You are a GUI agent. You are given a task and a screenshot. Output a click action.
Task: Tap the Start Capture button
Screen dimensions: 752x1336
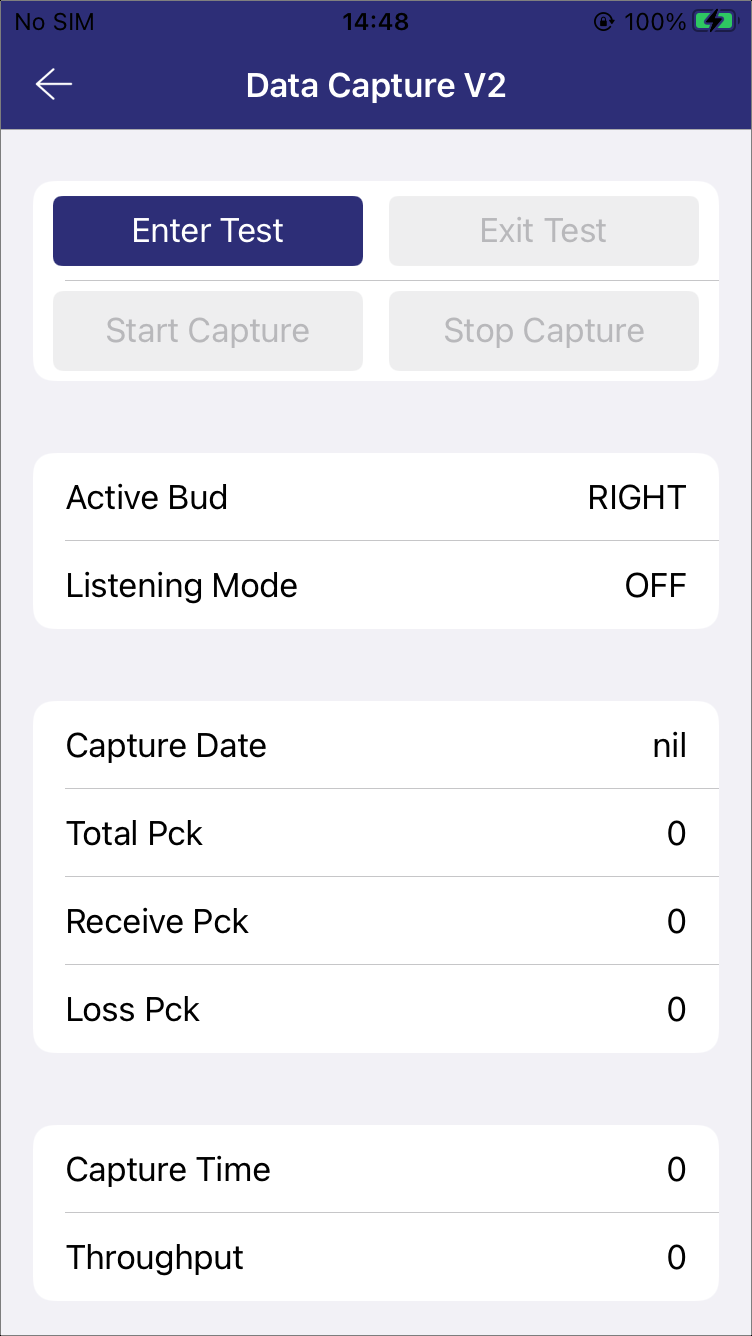click(x=208, y=331)
